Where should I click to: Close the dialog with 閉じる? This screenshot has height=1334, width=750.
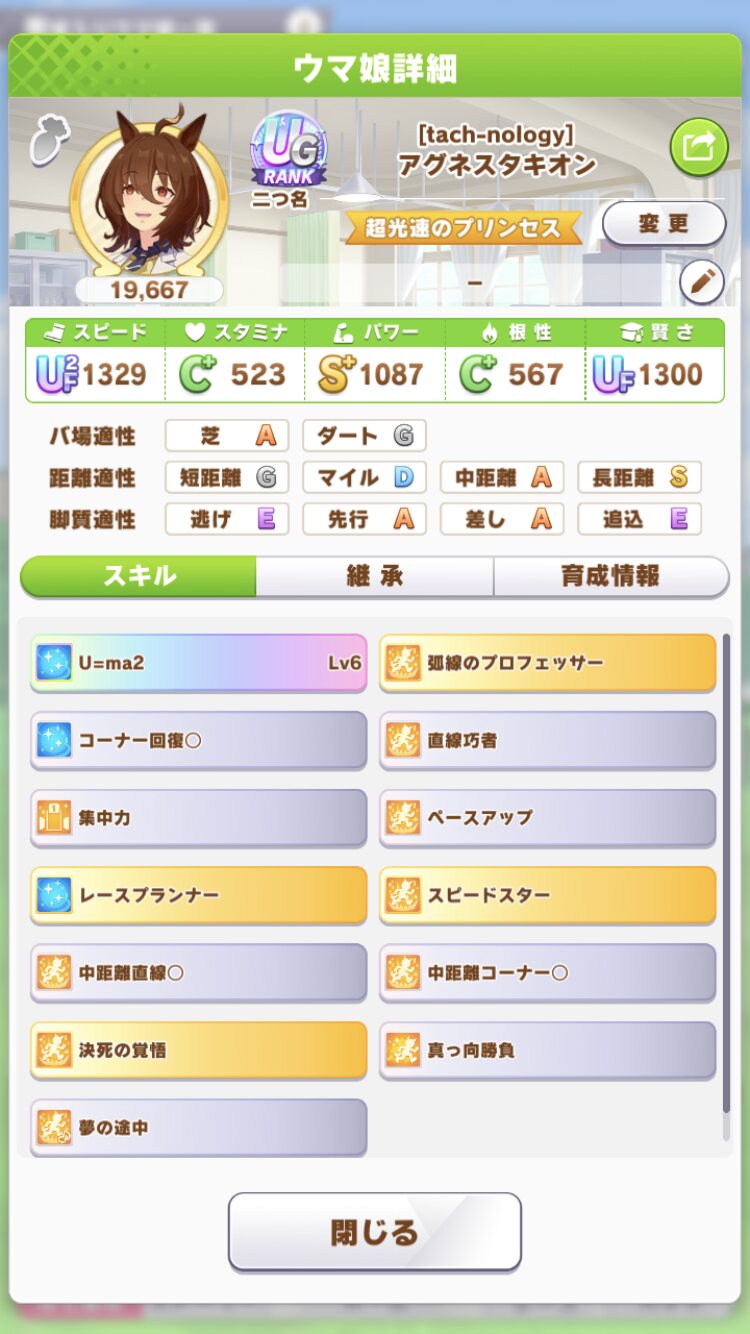(x=374, y=1231)
